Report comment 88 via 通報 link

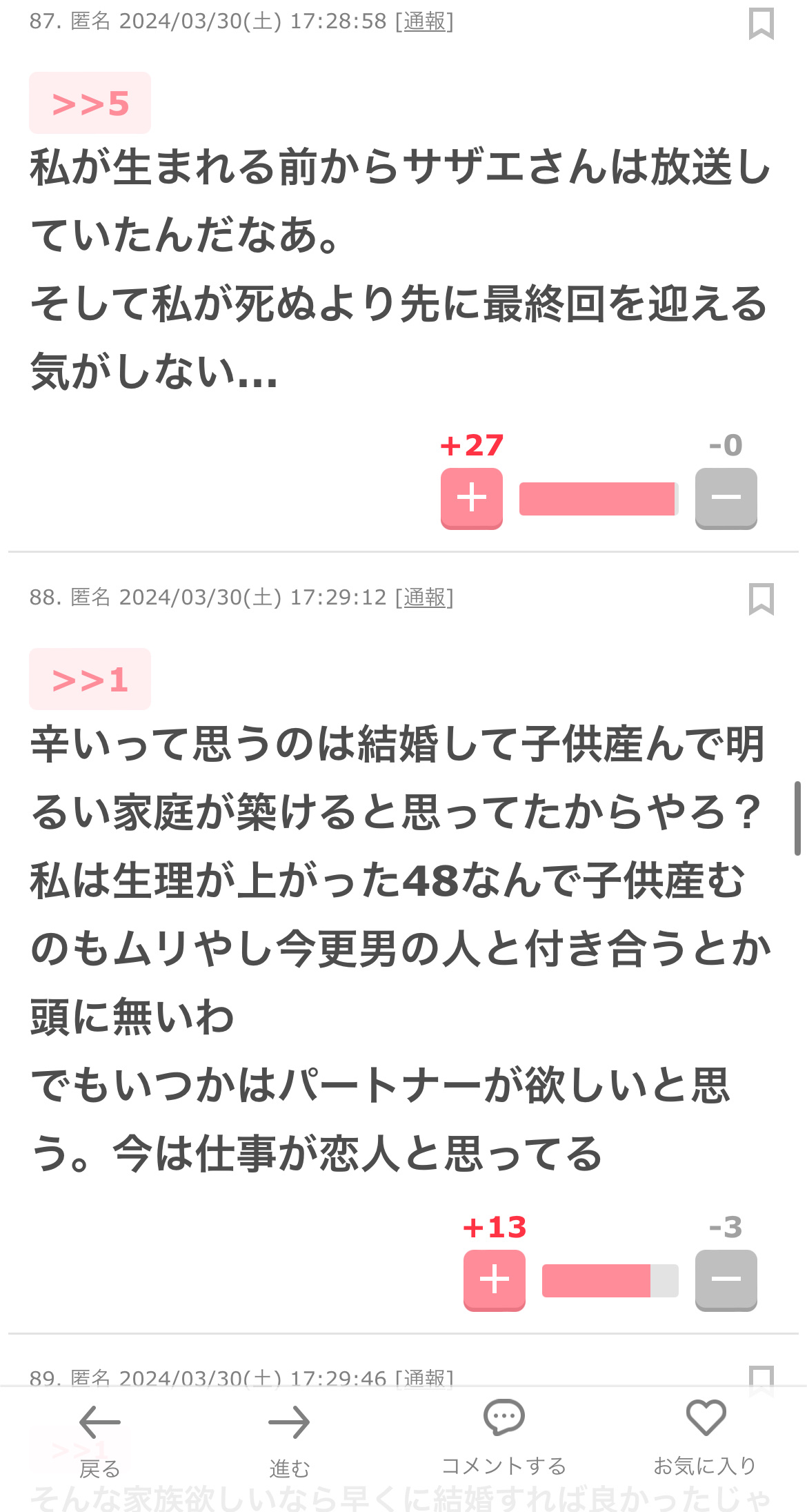pyautogui.click(x=425, y=597)
